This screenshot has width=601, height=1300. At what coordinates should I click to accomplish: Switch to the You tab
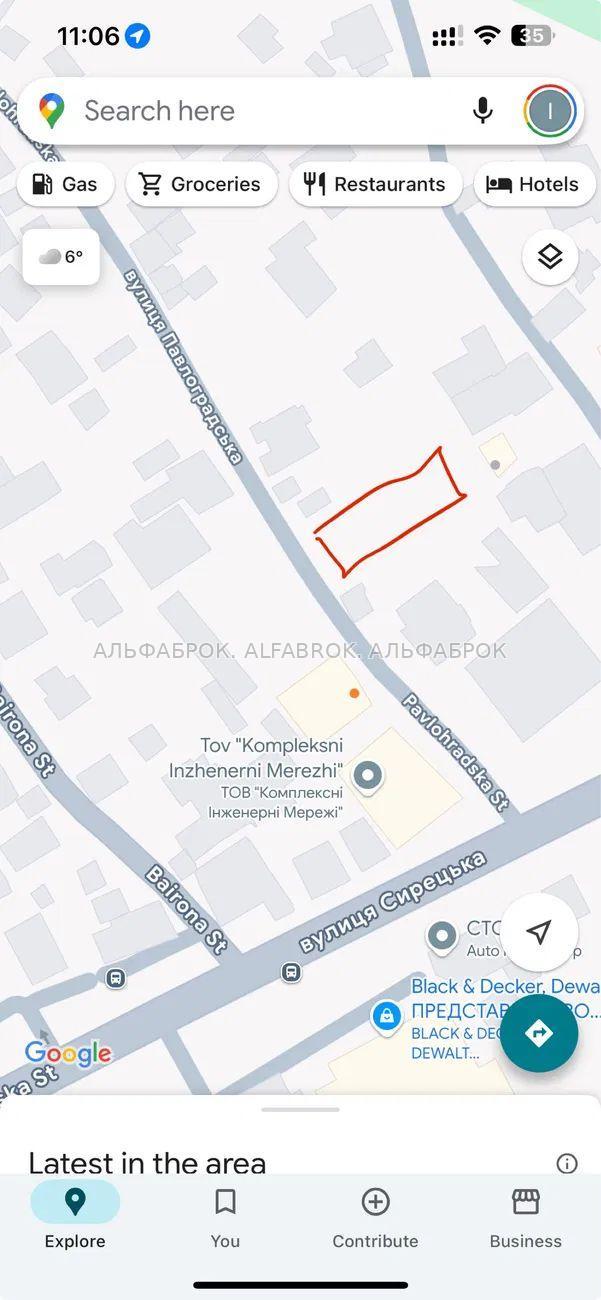[x=225, y=1218]
